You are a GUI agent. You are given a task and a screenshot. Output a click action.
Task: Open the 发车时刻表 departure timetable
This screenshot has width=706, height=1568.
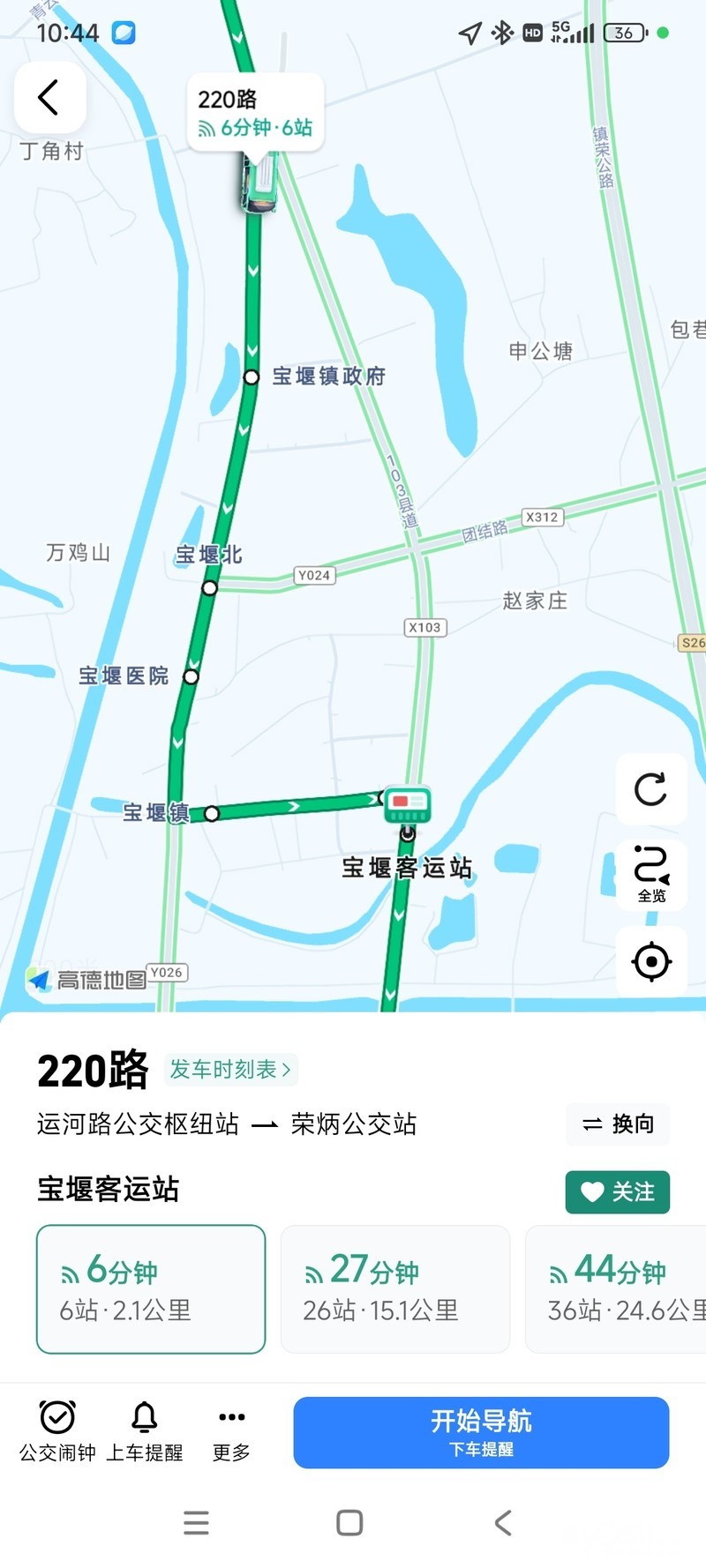pos(230,1070)
